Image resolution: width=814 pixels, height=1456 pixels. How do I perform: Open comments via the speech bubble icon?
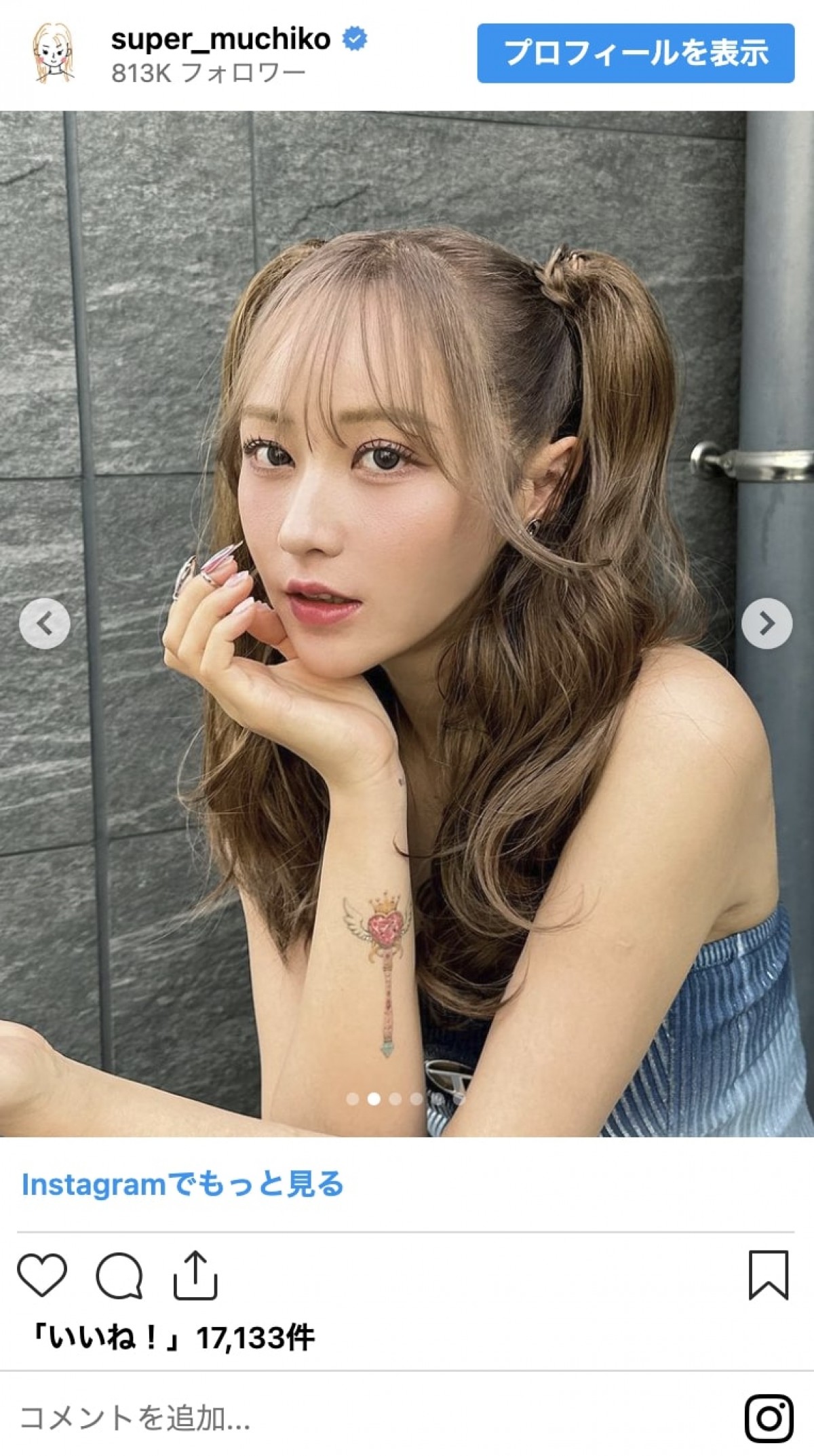pyautogui.click(x=119, y=1276)
